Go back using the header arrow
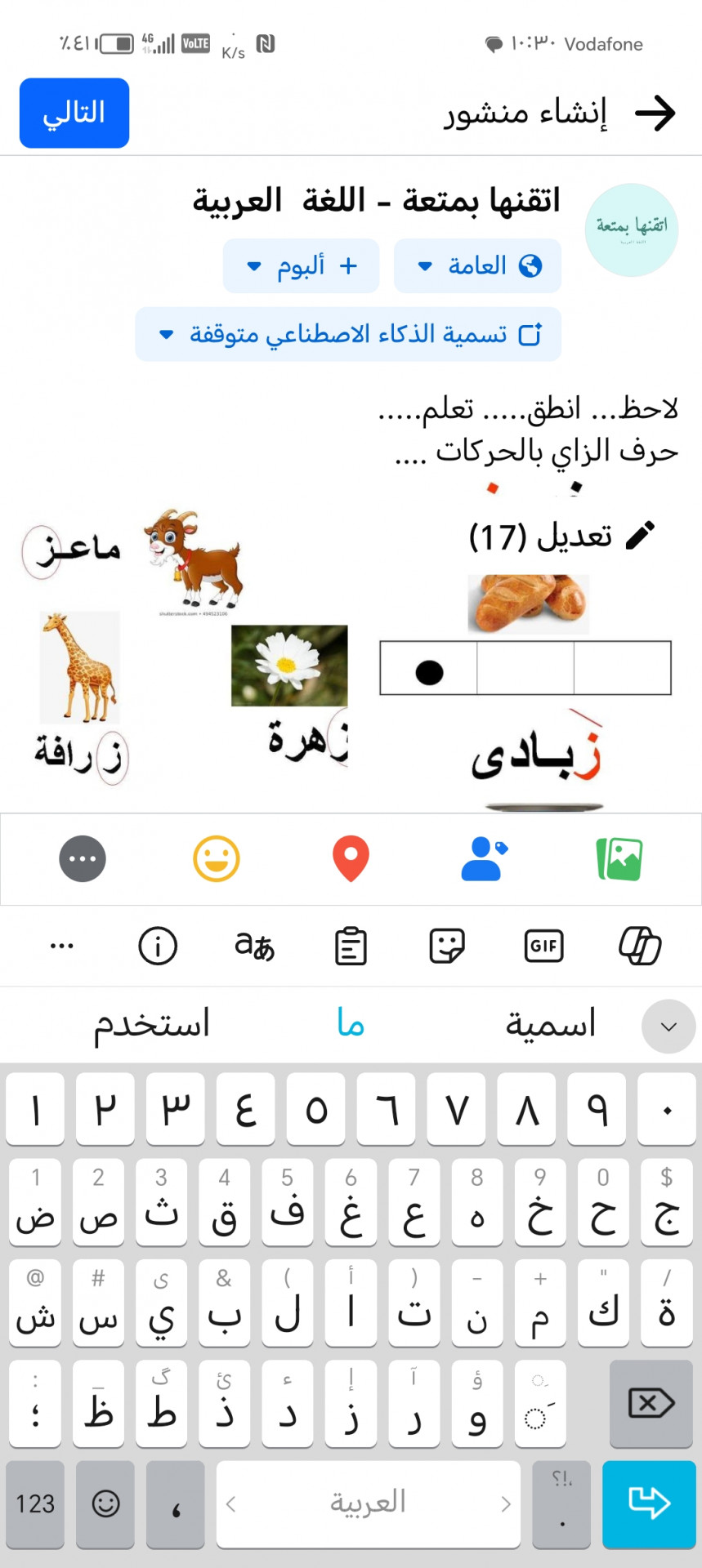The width and height of the screenshot is (702, 1568). point(655,114)
